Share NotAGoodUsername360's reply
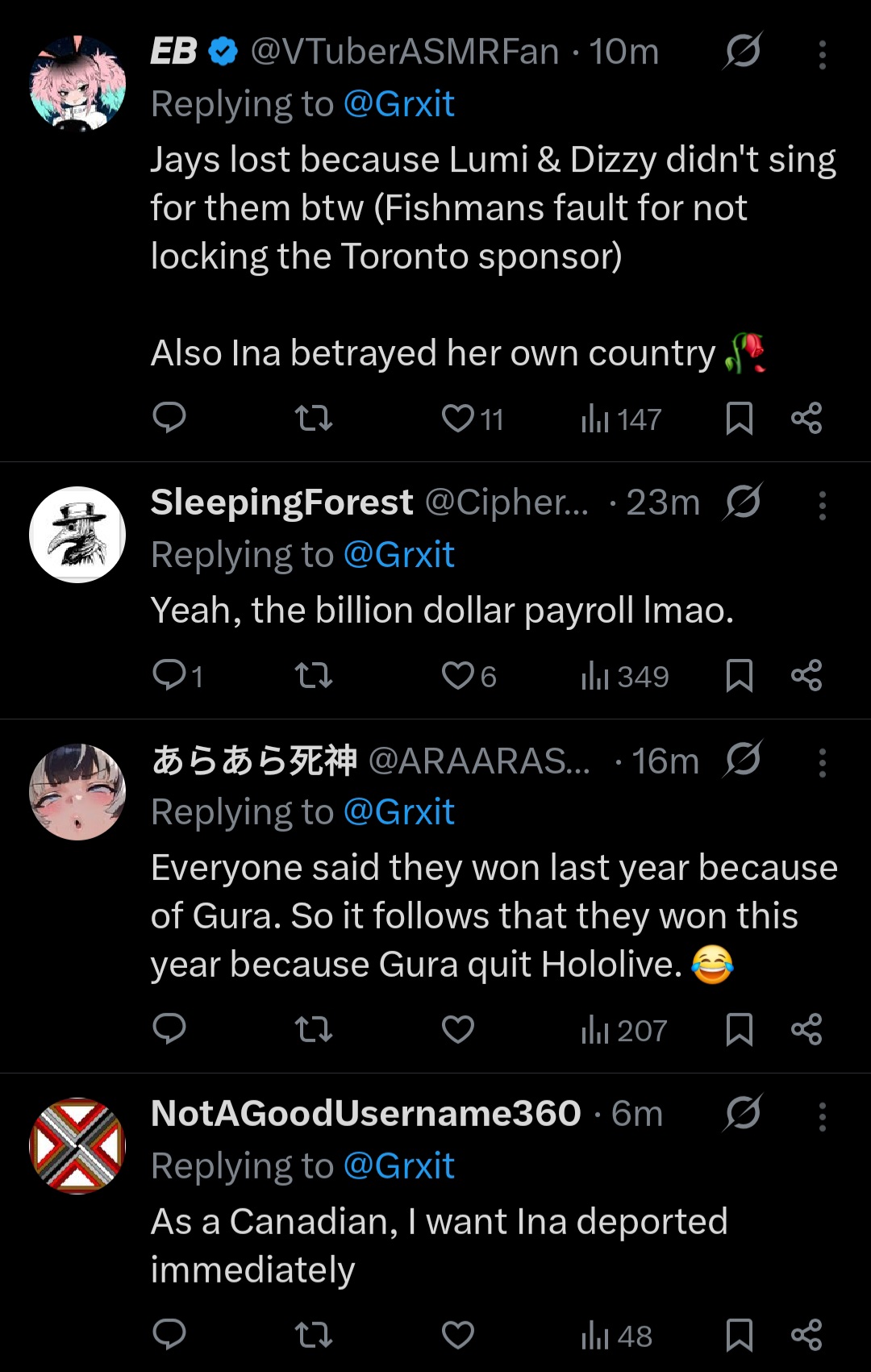This screenshot has height=1372, width=871. point(806,1335)
